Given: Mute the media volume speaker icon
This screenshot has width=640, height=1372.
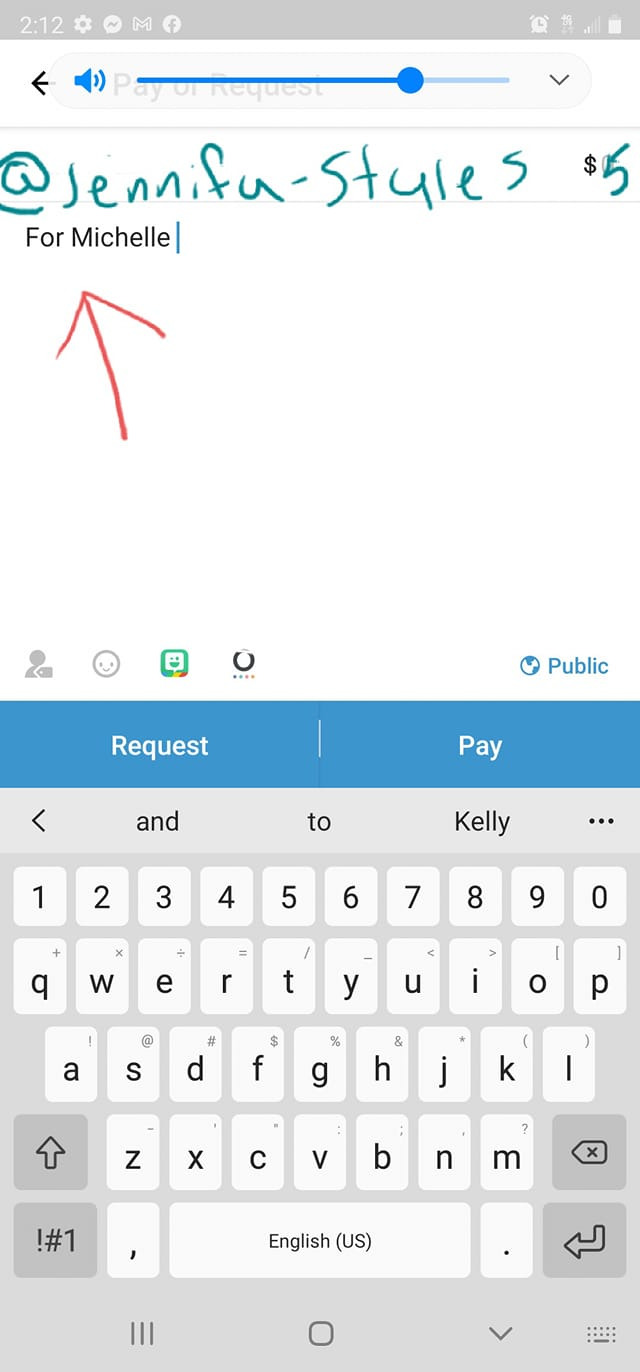Looking at the screenshot, I should (x=90, y=80).
